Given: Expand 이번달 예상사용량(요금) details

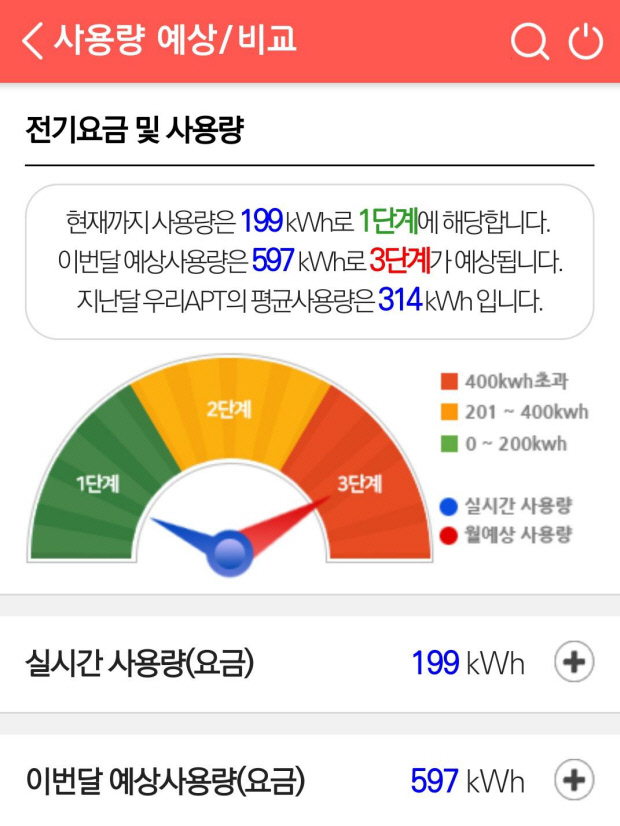Looking at the screenshot, I should (574, 780).
